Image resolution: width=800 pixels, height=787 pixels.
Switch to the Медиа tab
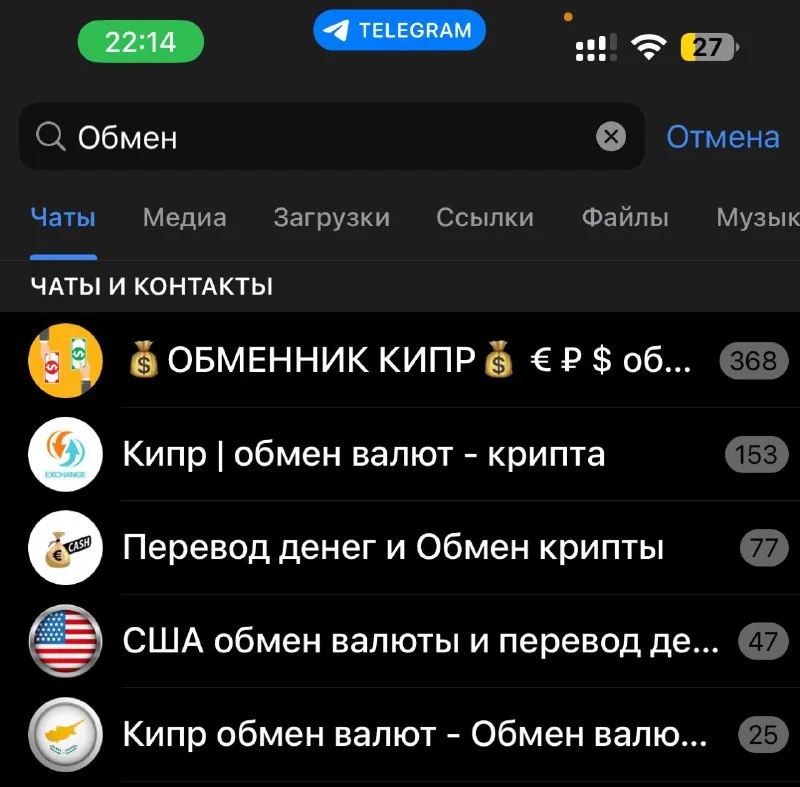(x=184, y=217)
